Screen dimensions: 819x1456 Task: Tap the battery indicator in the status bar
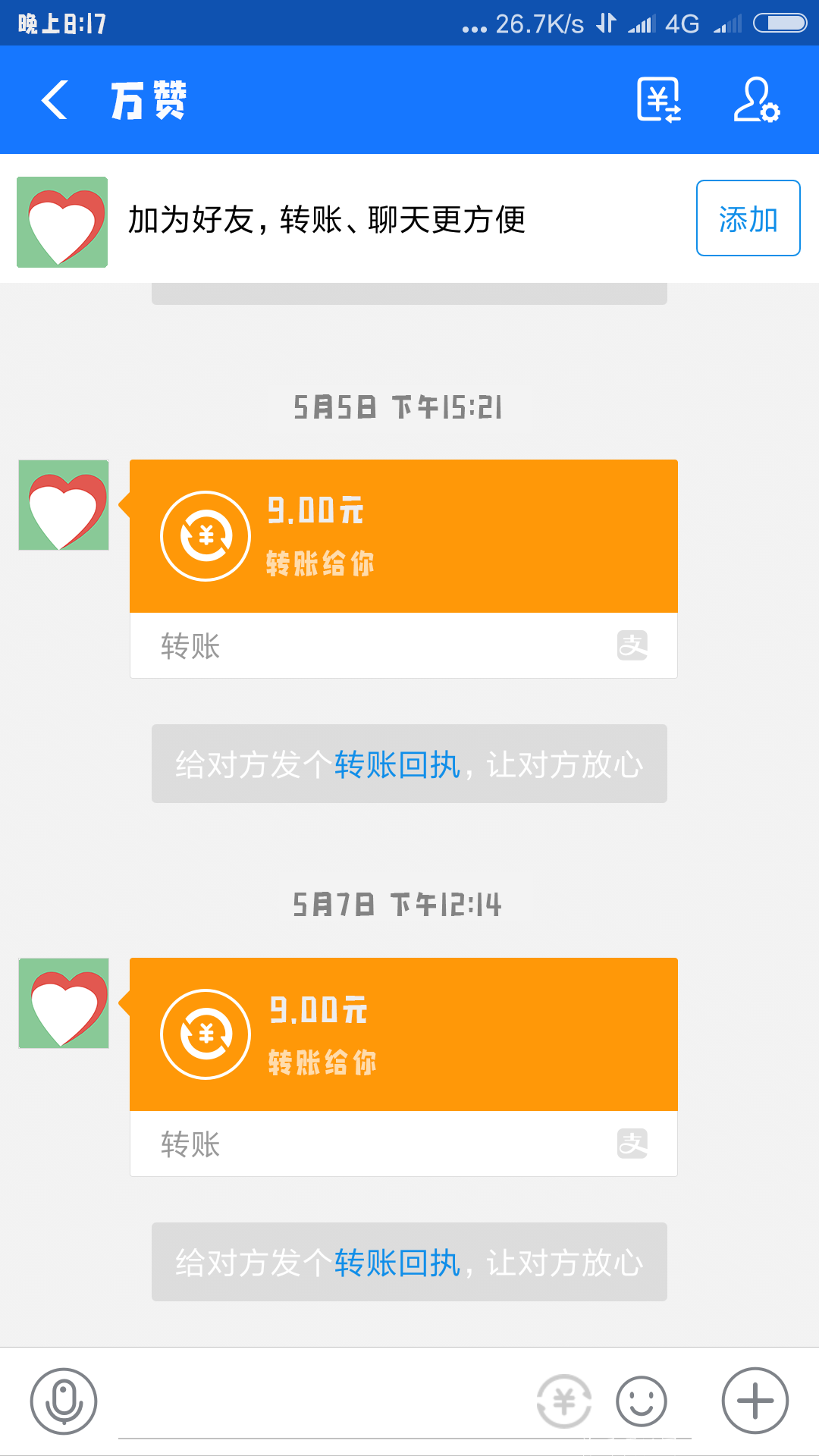tap(780, 23)
